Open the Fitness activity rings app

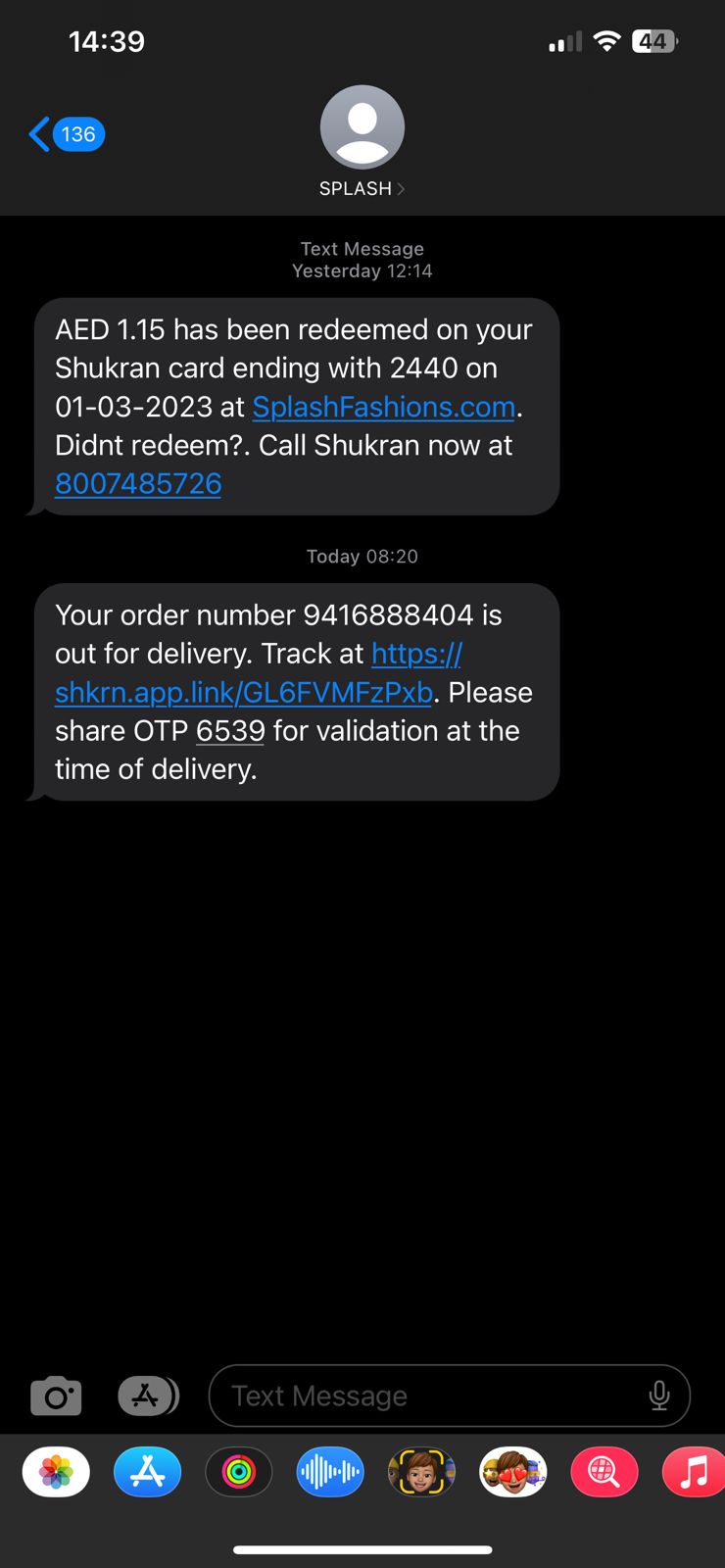coord(239,1472)
